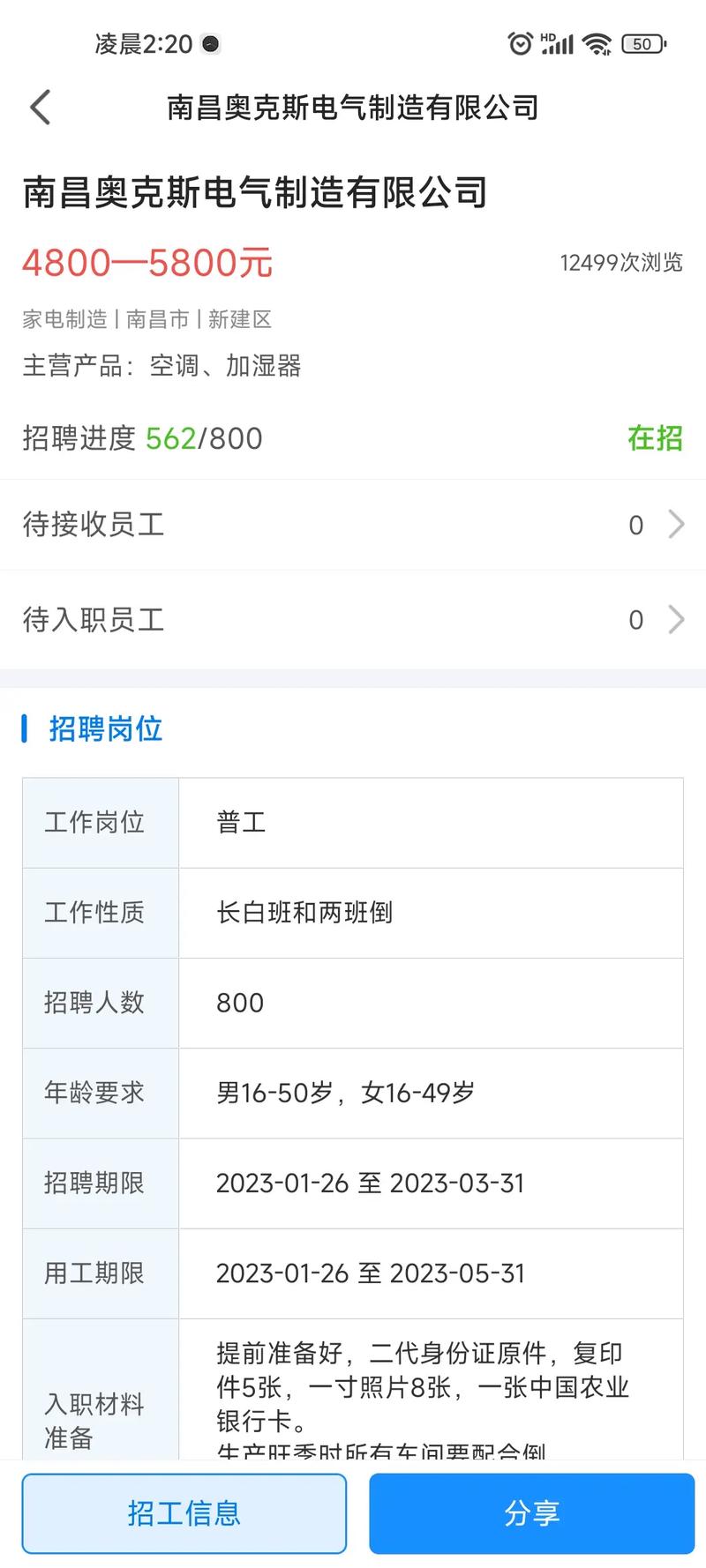Open the 待接收员工 row
Image resolution: width=706 pixels, height=1568 pixels.
(x=353, y=526)
